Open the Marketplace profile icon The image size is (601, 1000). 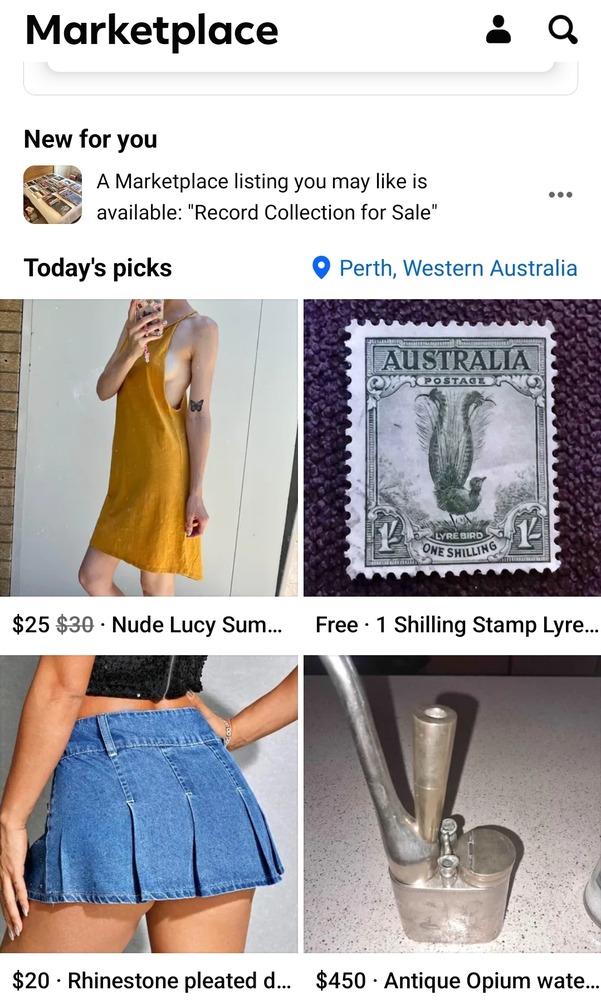pos(498,30)
